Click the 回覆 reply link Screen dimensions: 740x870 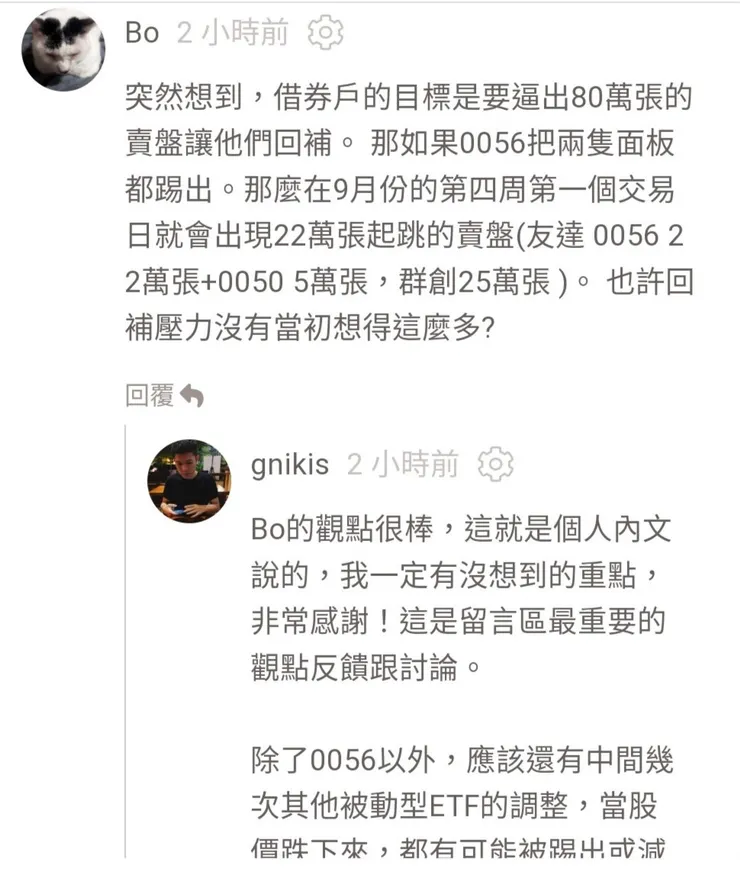coord(151,395)
